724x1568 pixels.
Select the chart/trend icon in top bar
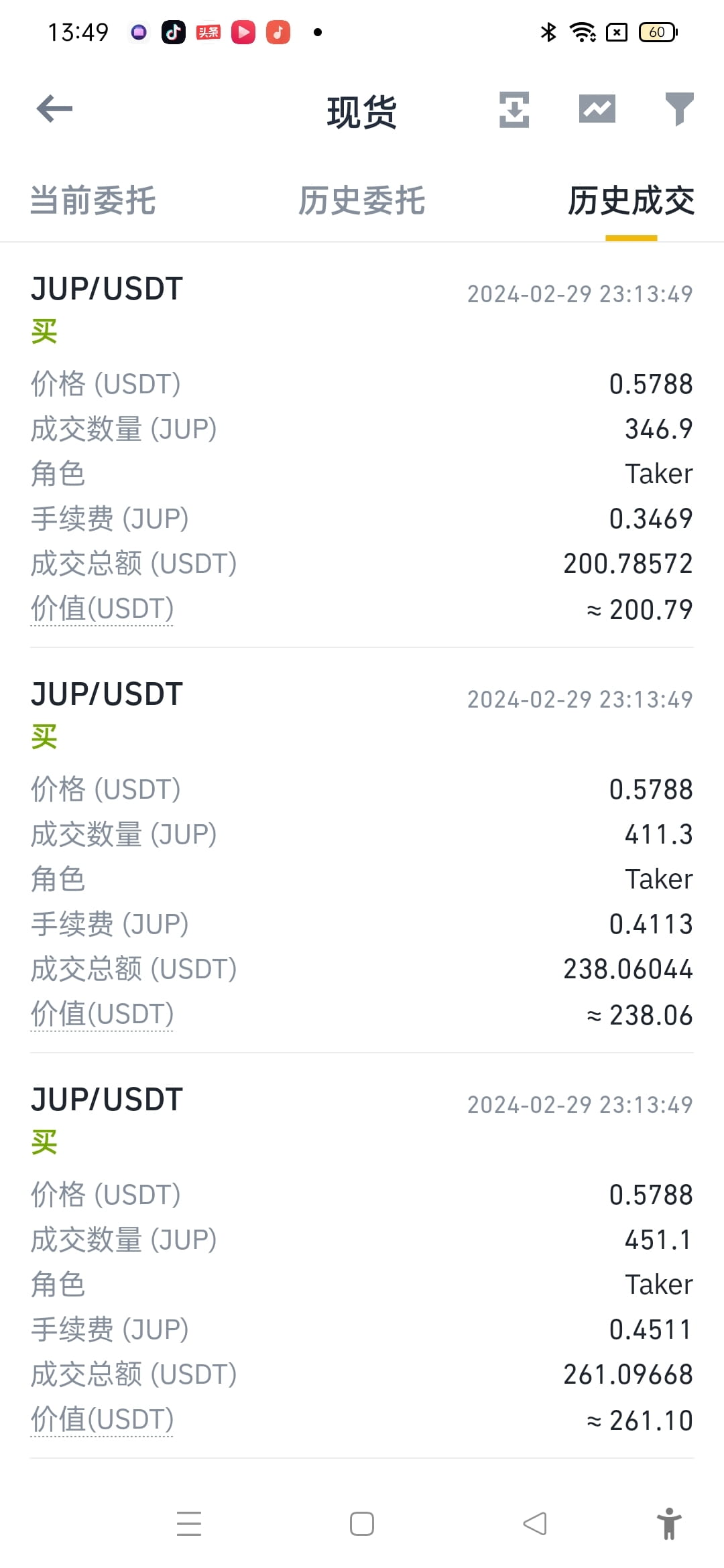click(x=596, y=109)
